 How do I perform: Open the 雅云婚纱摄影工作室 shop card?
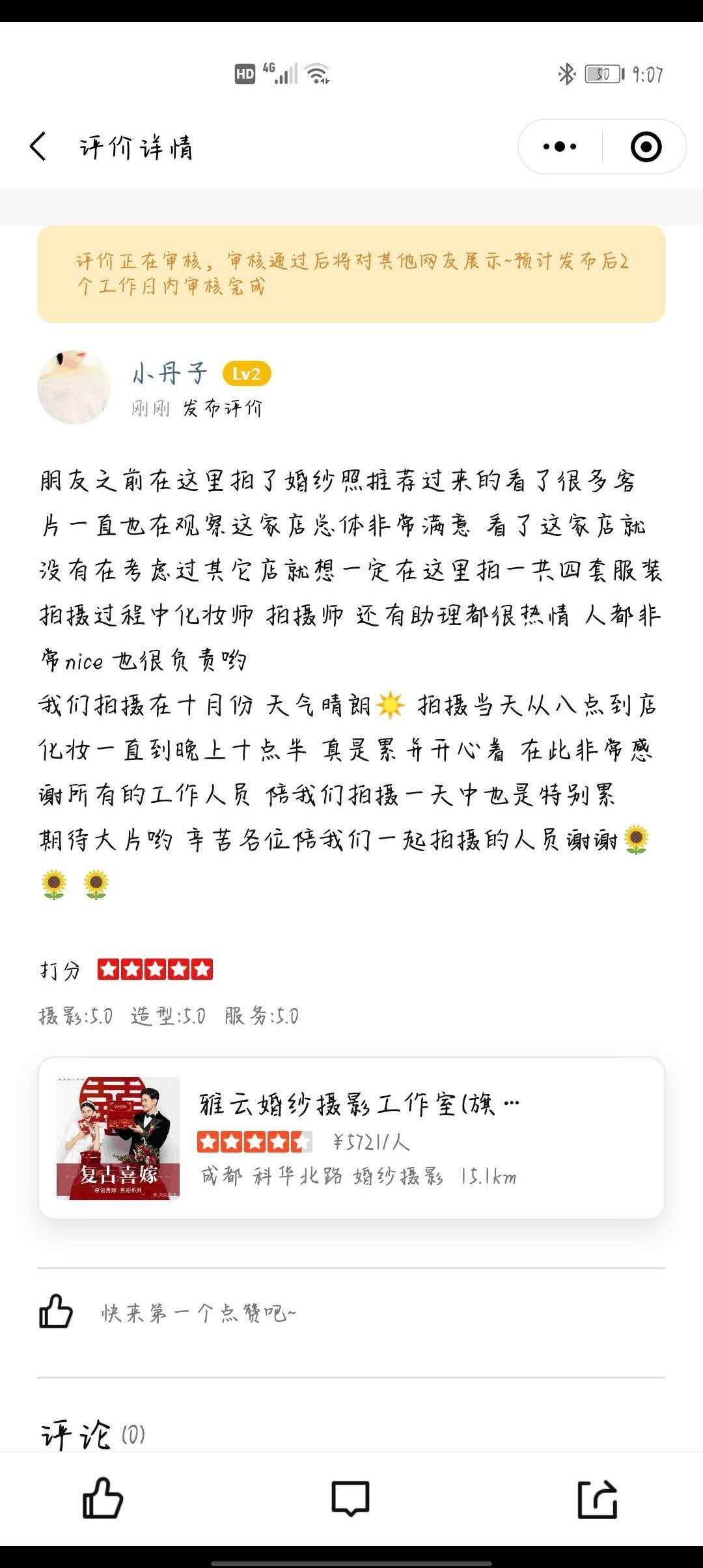(351, 1138)
